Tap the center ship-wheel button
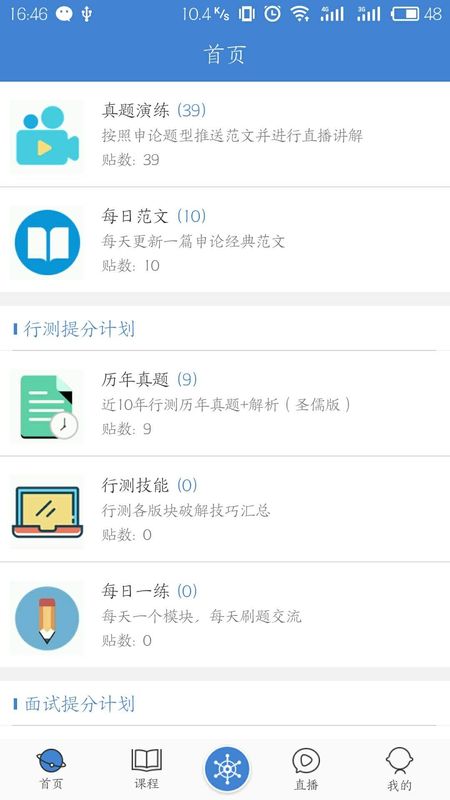This screenshot has height=800, width=450. coord(227,769)
